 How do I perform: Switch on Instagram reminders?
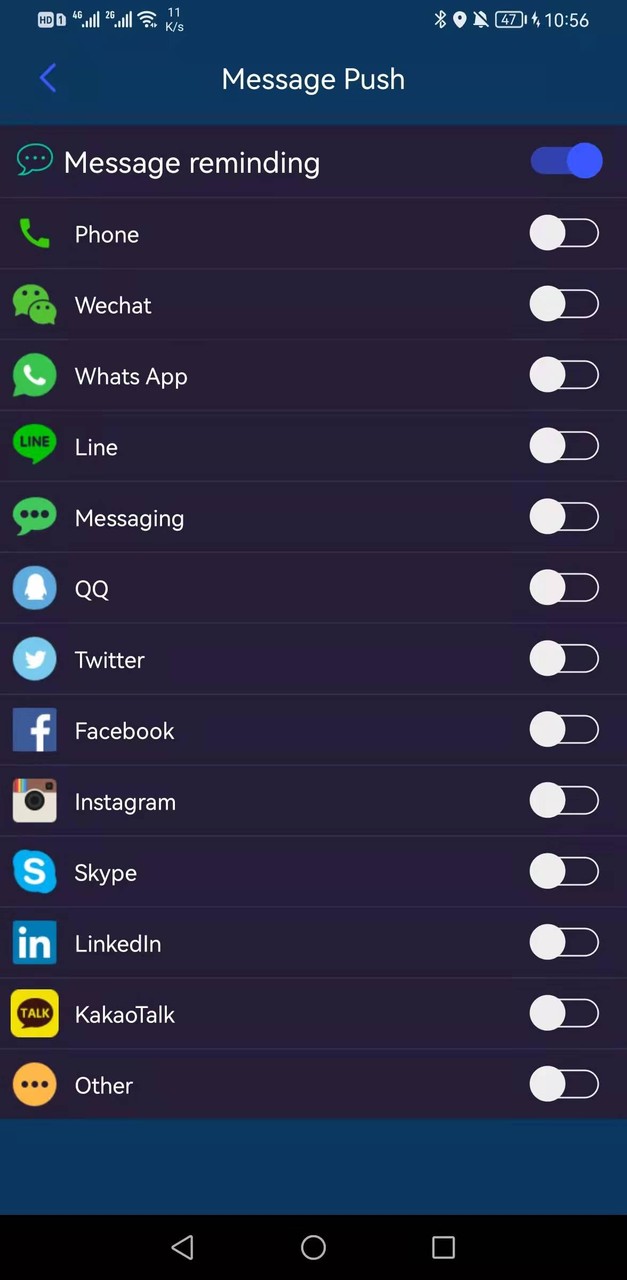564,801
